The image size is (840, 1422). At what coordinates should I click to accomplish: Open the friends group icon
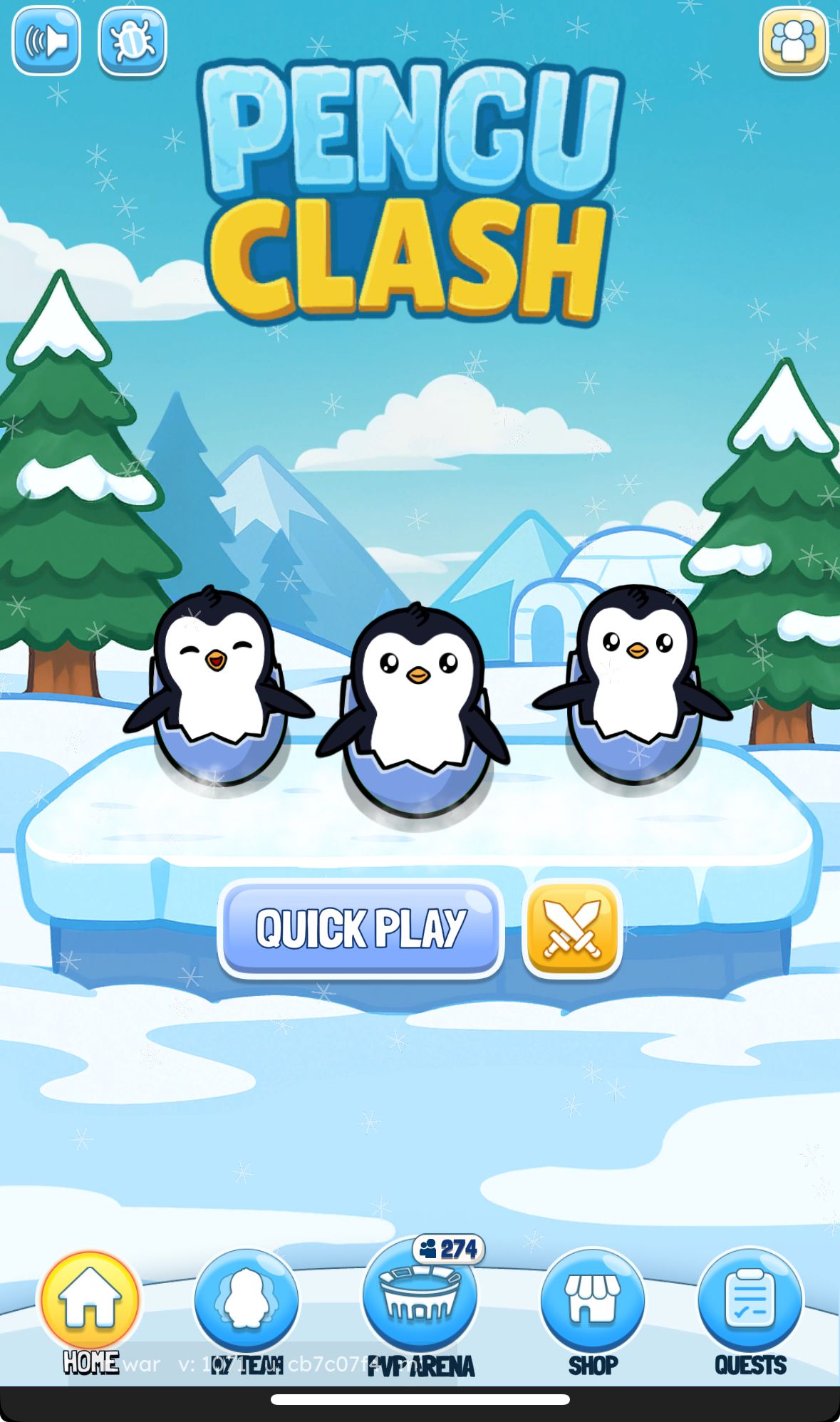click(x=794, y=40)
